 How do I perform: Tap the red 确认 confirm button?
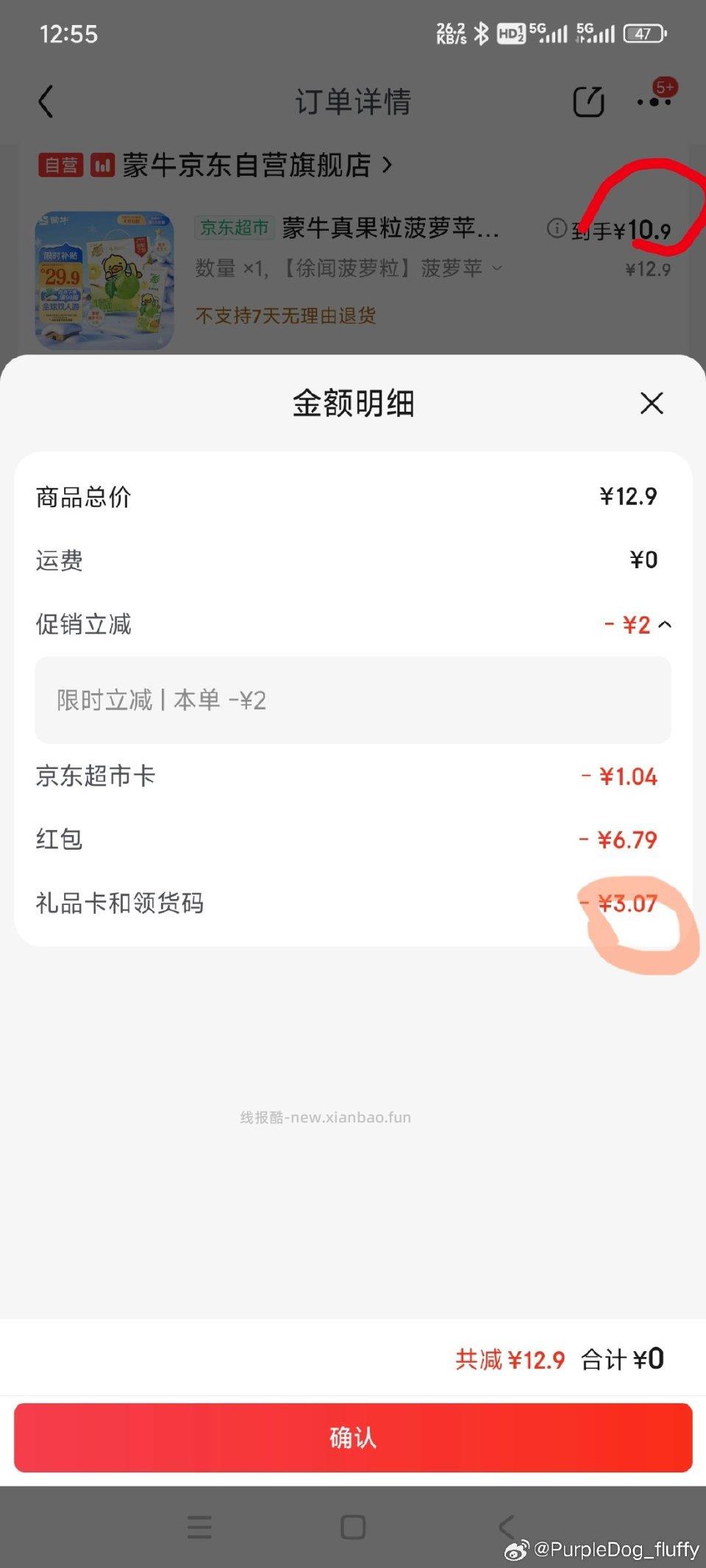[x=352, y=1437]
